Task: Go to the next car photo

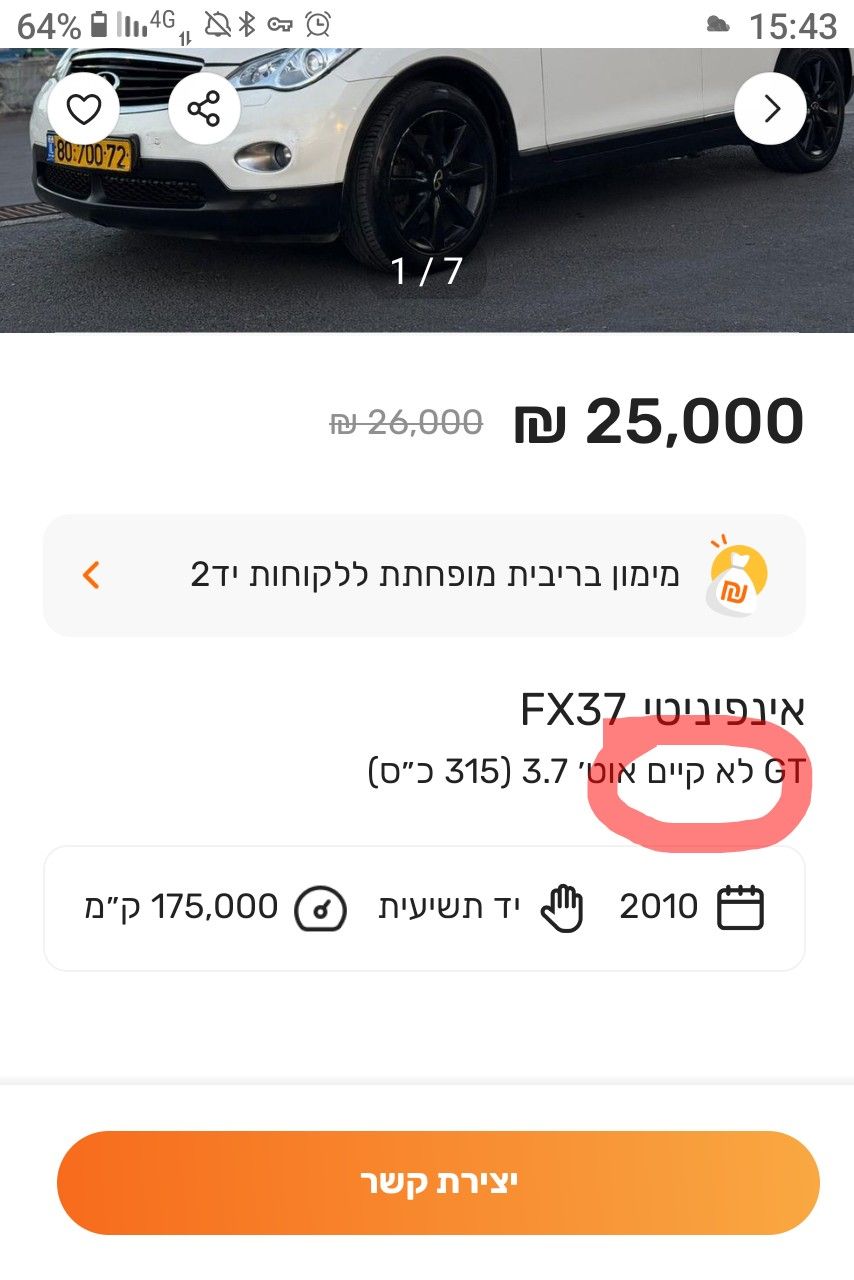Action: (770, 108)
